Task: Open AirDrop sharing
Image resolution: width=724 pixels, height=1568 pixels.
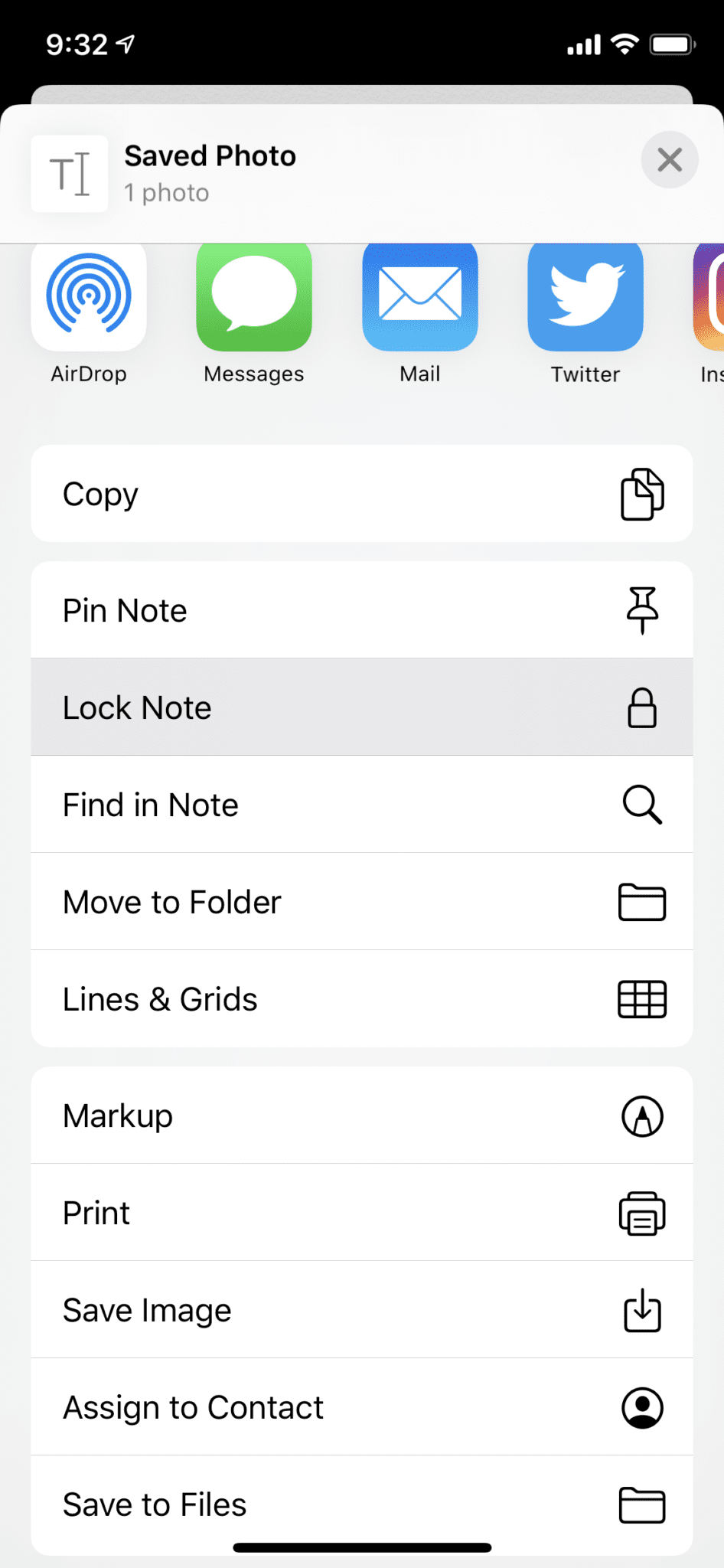Action: click(x=89, y=296)
